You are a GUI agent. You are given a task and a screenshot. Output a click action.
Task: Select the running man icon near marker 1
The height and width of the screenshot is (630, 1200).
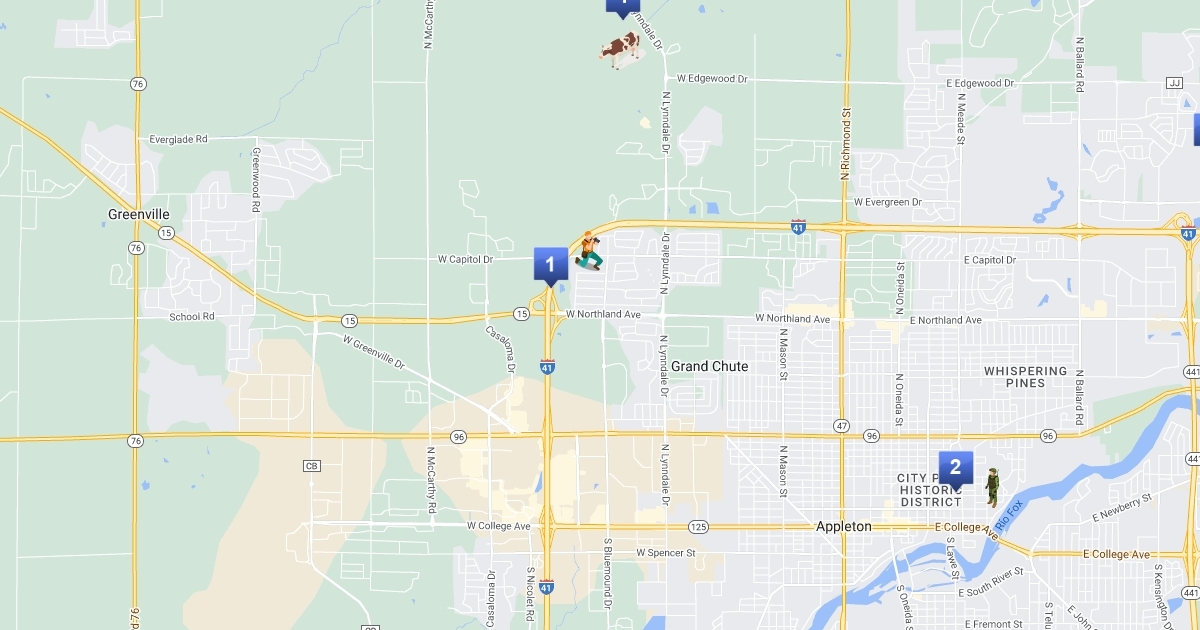click(x=588, y=251)
